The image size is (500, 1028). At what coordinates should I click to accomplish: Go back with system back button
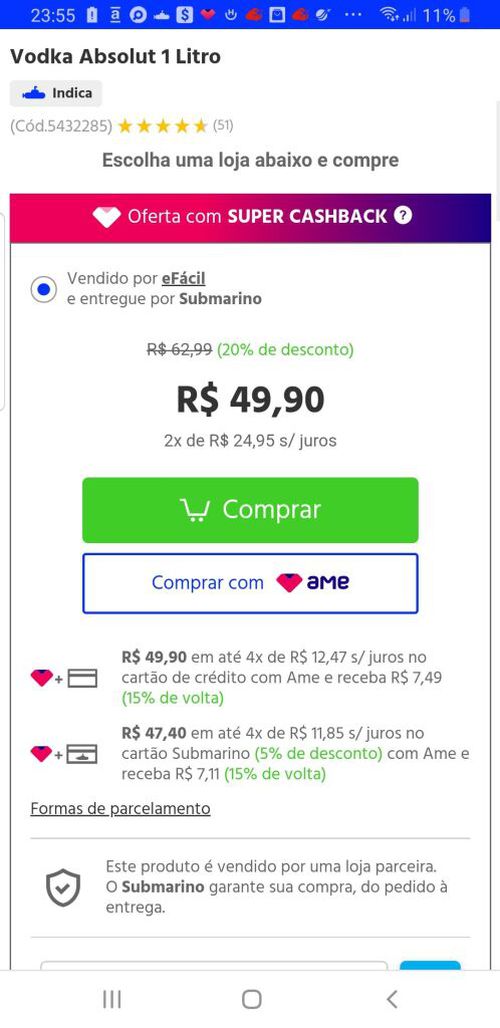pos(391,999)
